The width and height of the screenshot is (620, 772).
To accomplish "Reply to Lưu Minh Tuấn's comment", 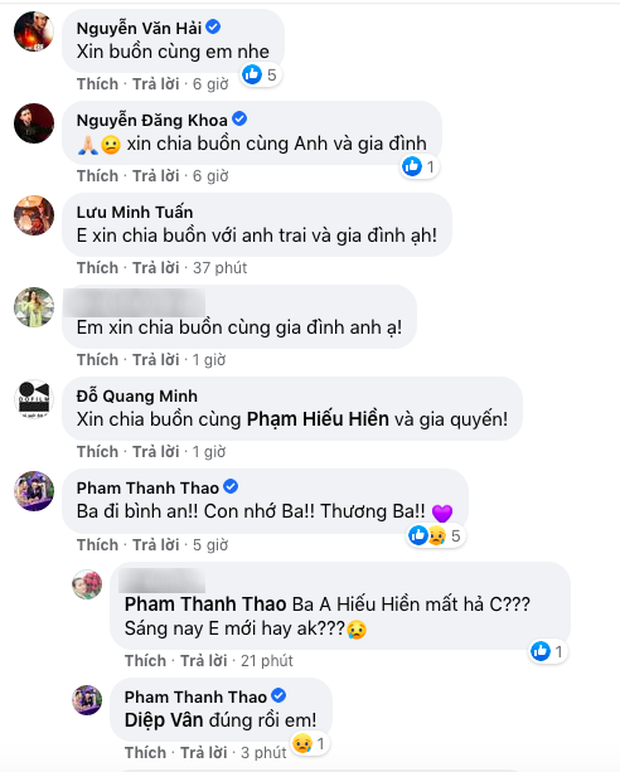I will (155, 268).
